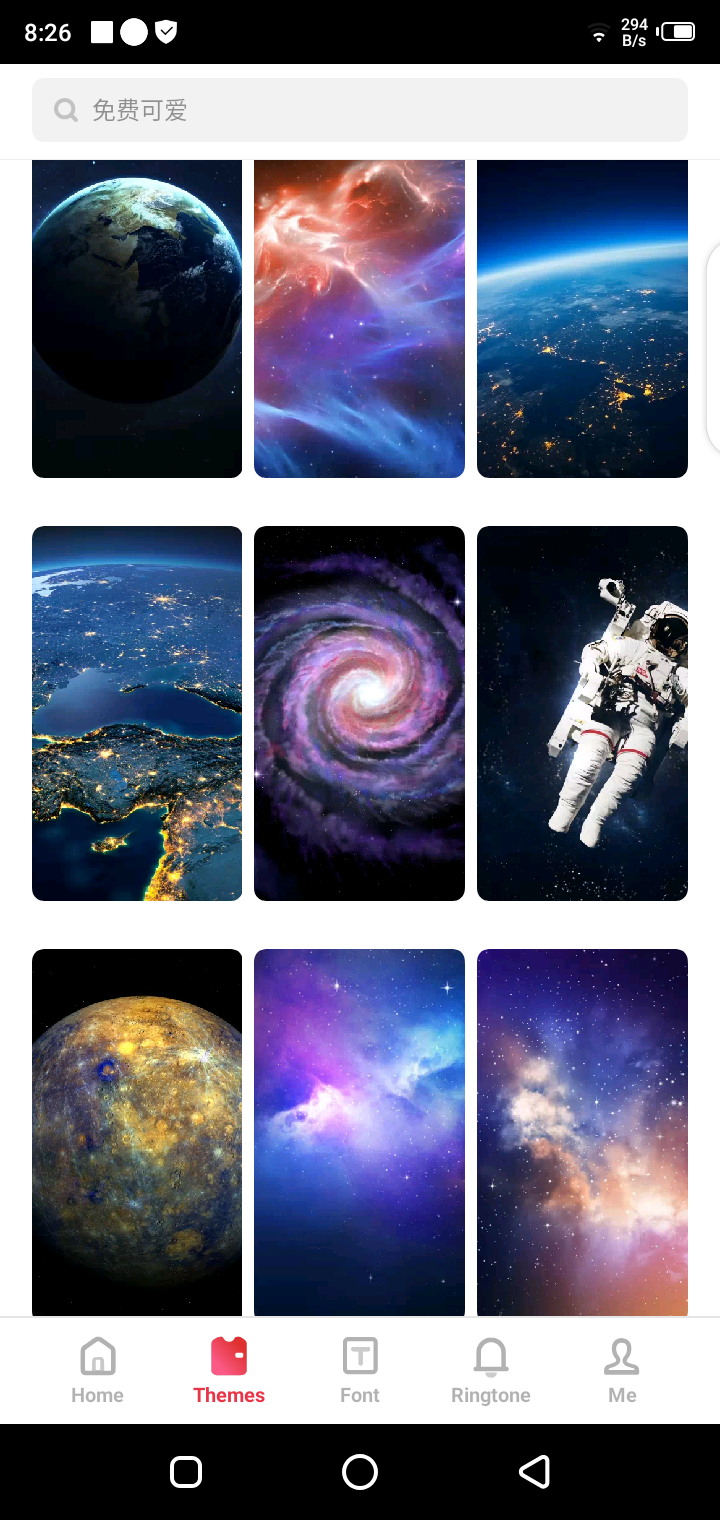Open the Earth globe wallpaper
This screenshot has height=1520, width=720.
pyautogui.click(x=137, y=318)
